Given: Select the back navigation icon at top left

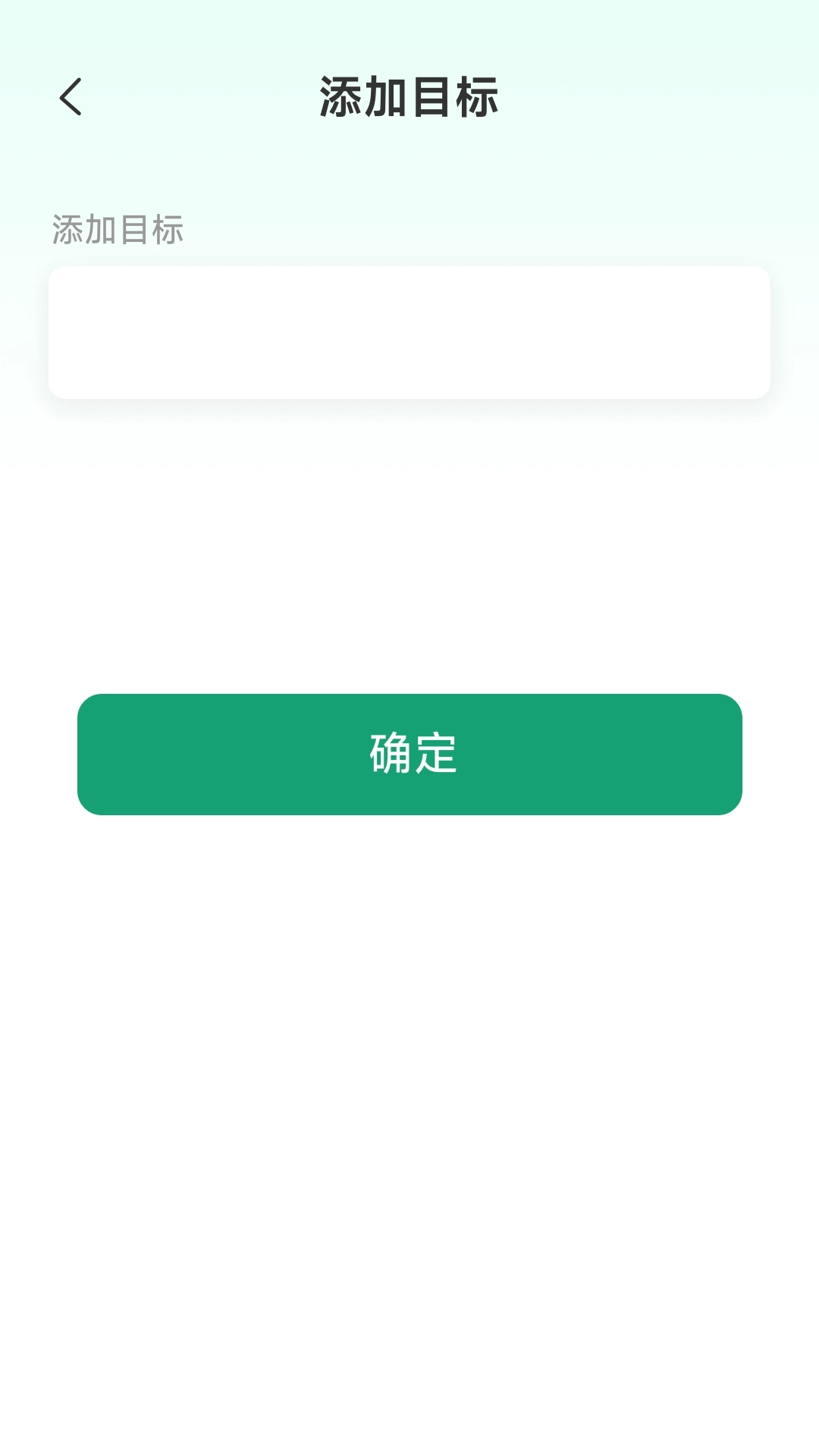Looking at the screenshot, I should click(70, 98).
